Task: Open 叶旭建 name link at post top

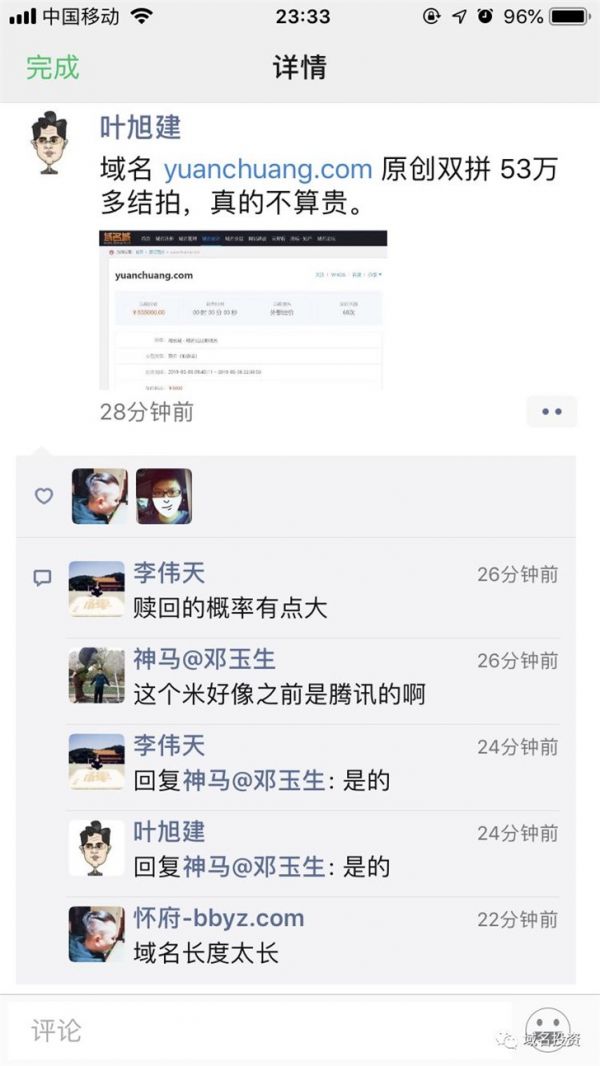Action: (141, 127)
